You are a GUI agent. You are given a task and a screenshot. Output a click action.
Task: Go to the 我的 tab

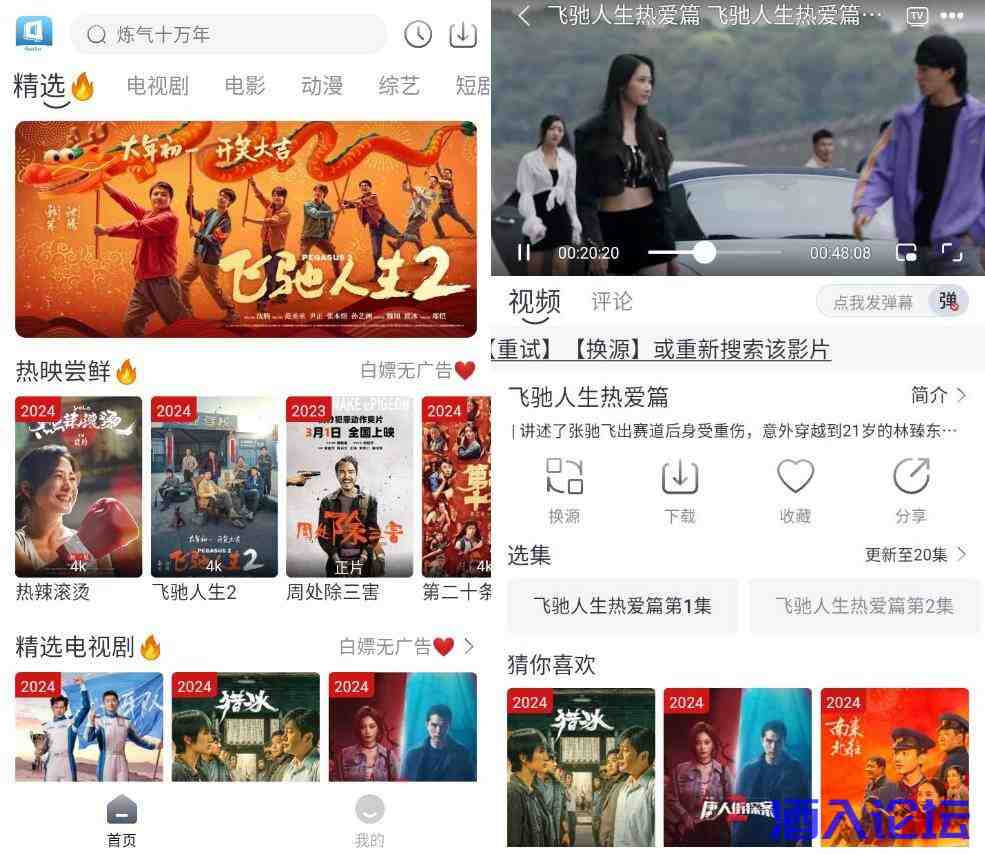(x=369, y=819)
